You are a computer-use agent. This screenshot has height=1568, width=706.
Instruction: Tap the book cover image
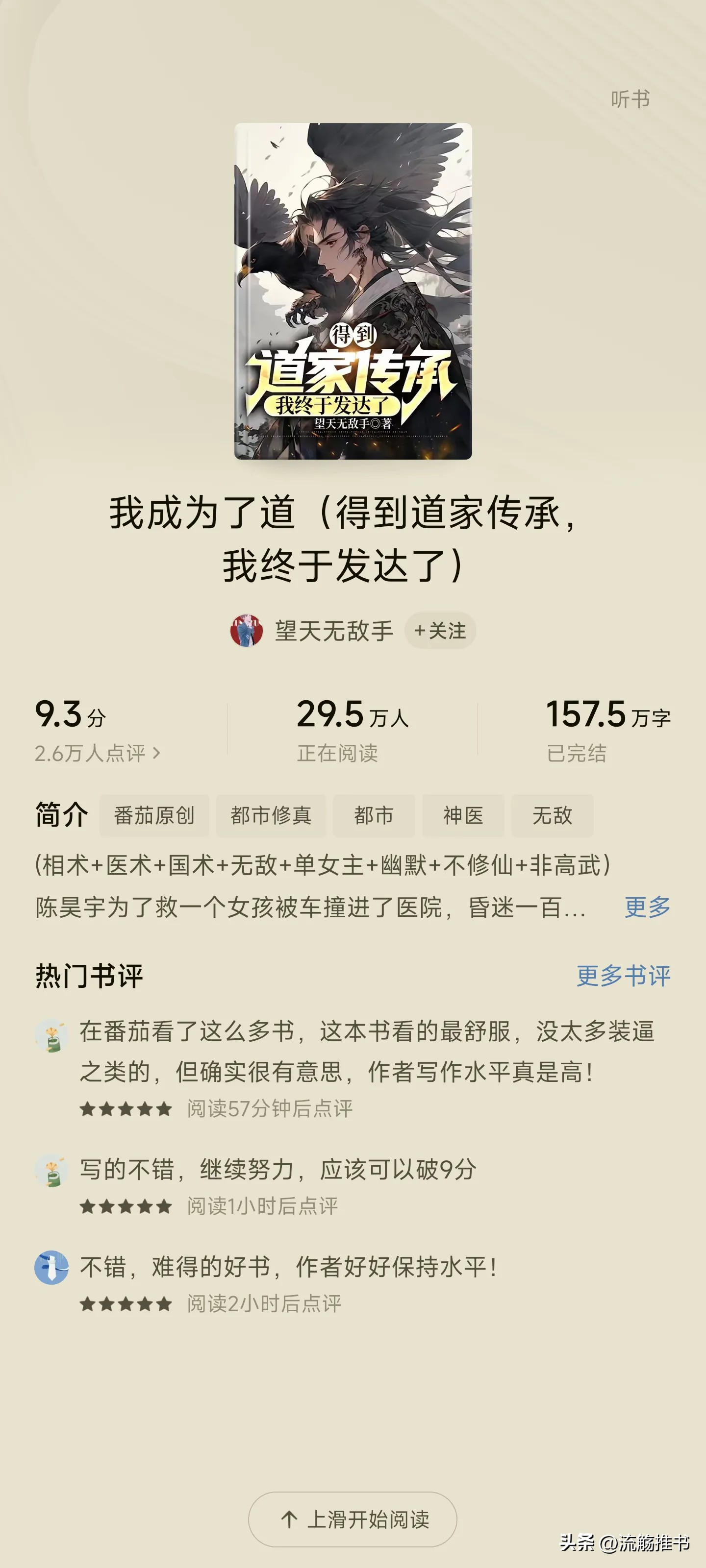click(x=353, y=291)
